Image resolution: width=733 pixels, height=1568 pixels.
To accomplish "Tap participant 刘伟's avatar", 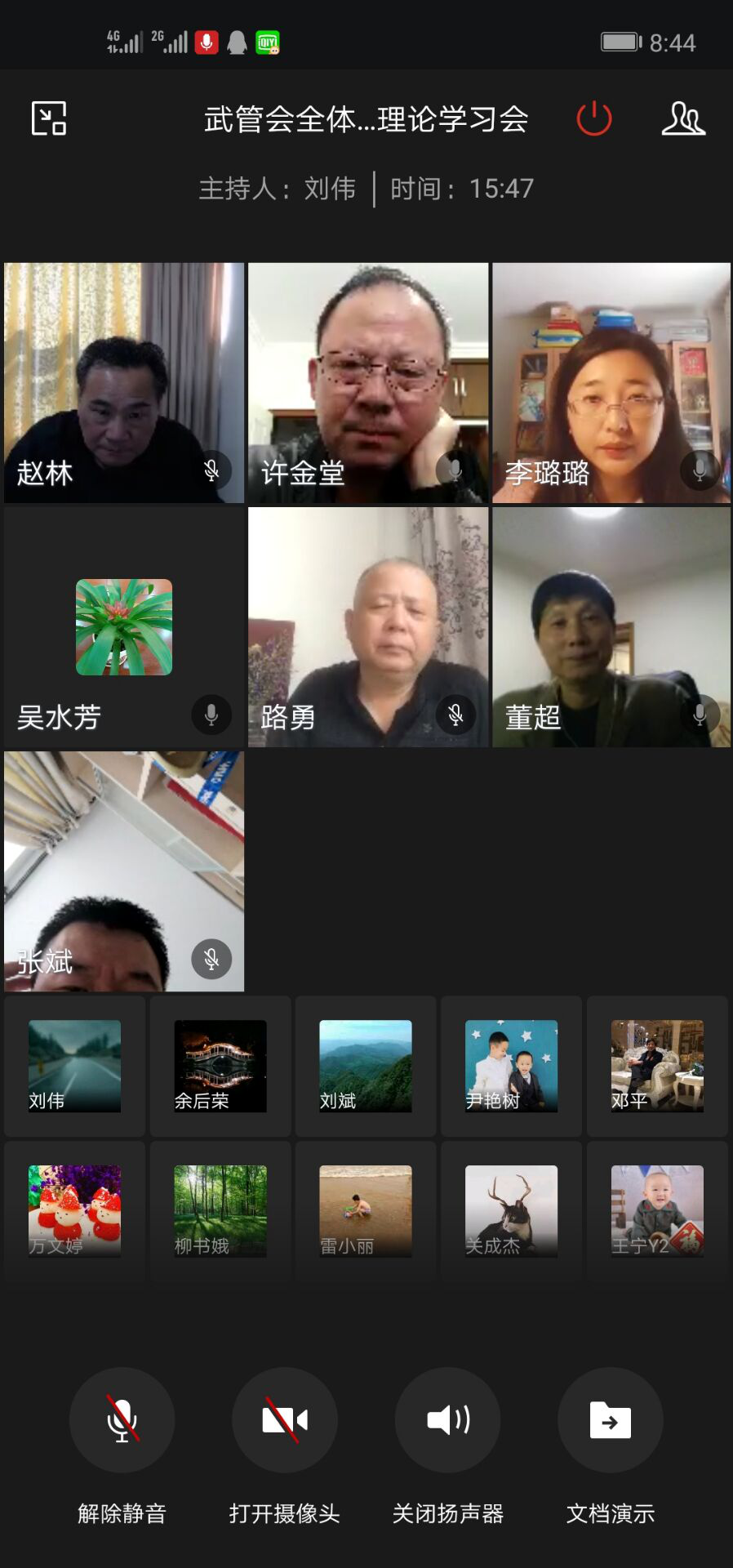I will [74, 1065].
